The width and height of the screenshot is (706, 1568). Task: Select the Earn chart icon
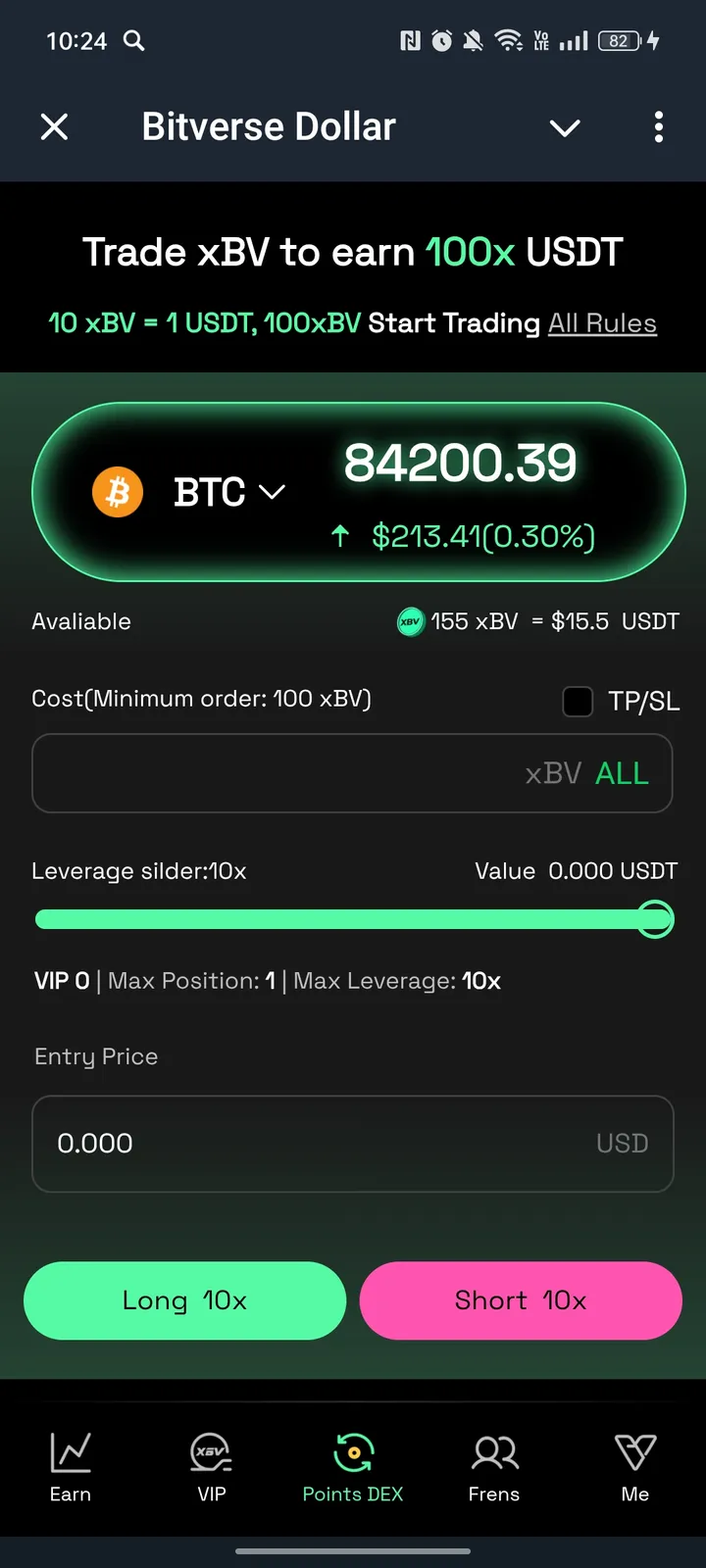click(x=70, y=1453)
